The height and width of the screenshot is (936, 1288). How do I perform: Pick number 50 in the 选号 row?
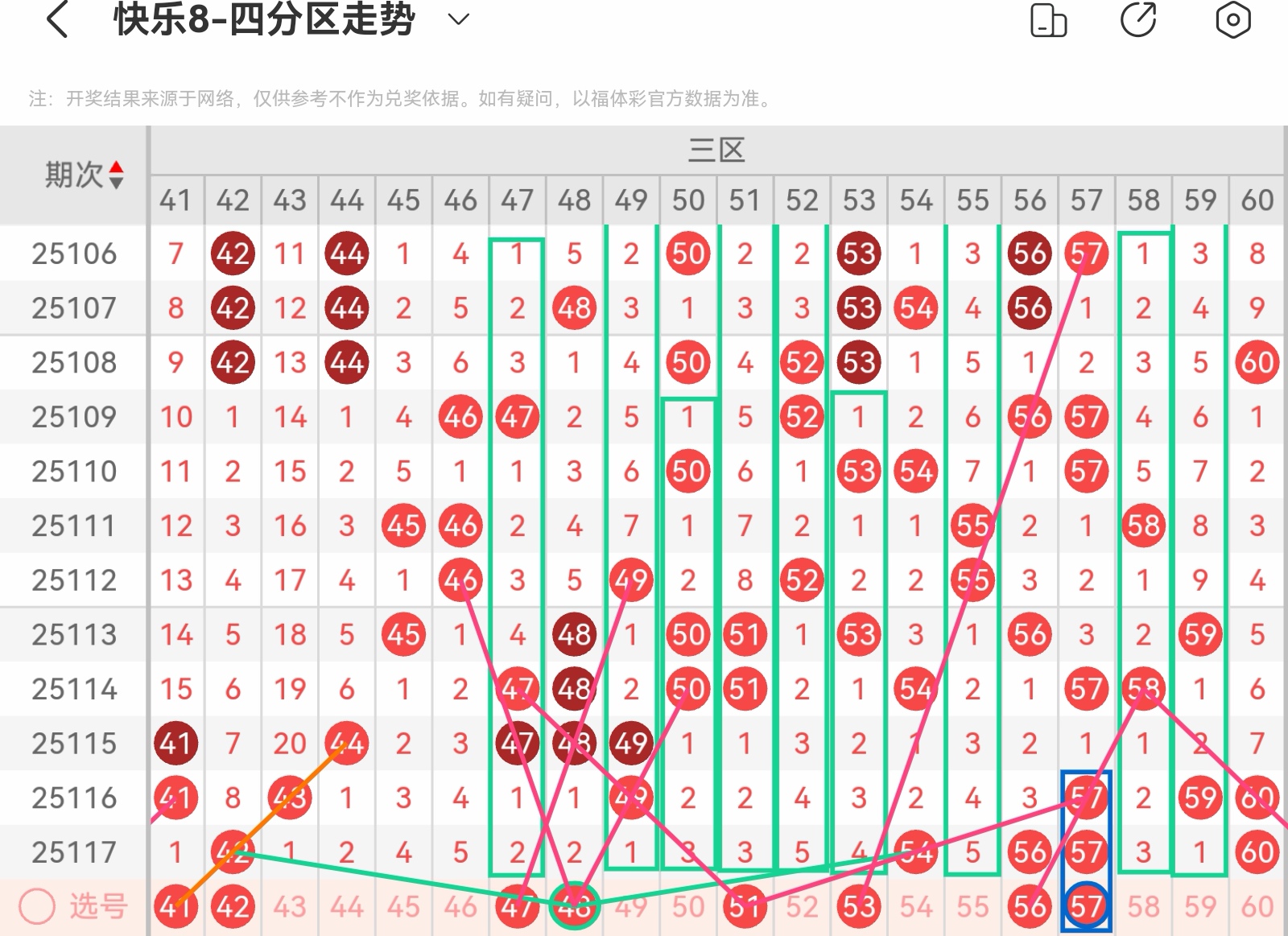(x=688, y=907)
